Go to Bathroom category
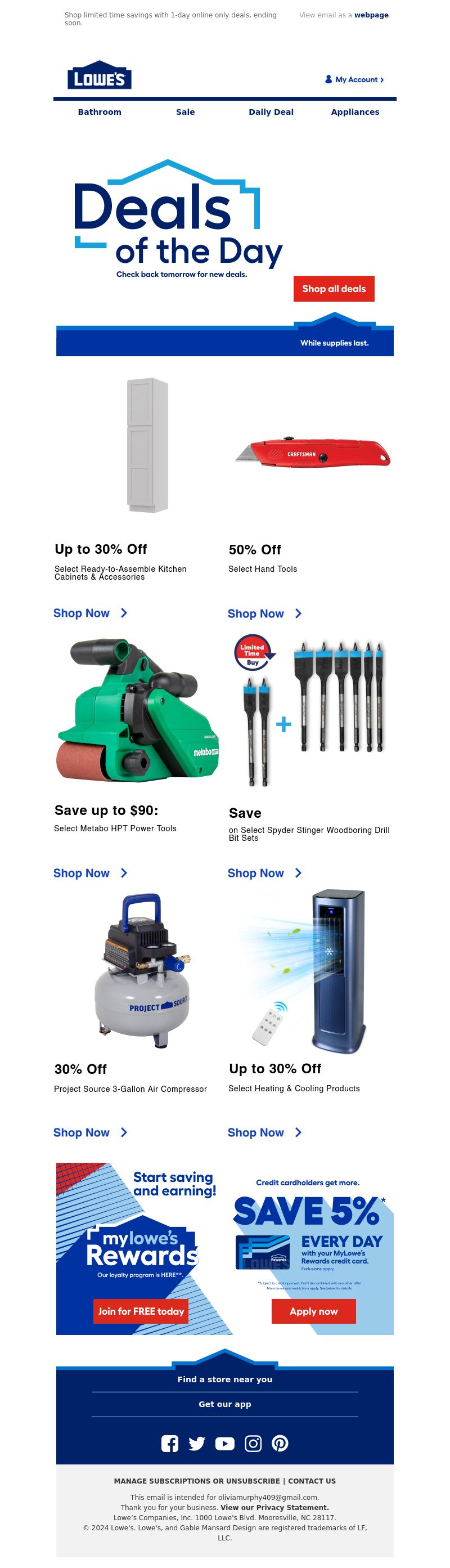This screenshot has width=450, height=1568. coord(100,112)
